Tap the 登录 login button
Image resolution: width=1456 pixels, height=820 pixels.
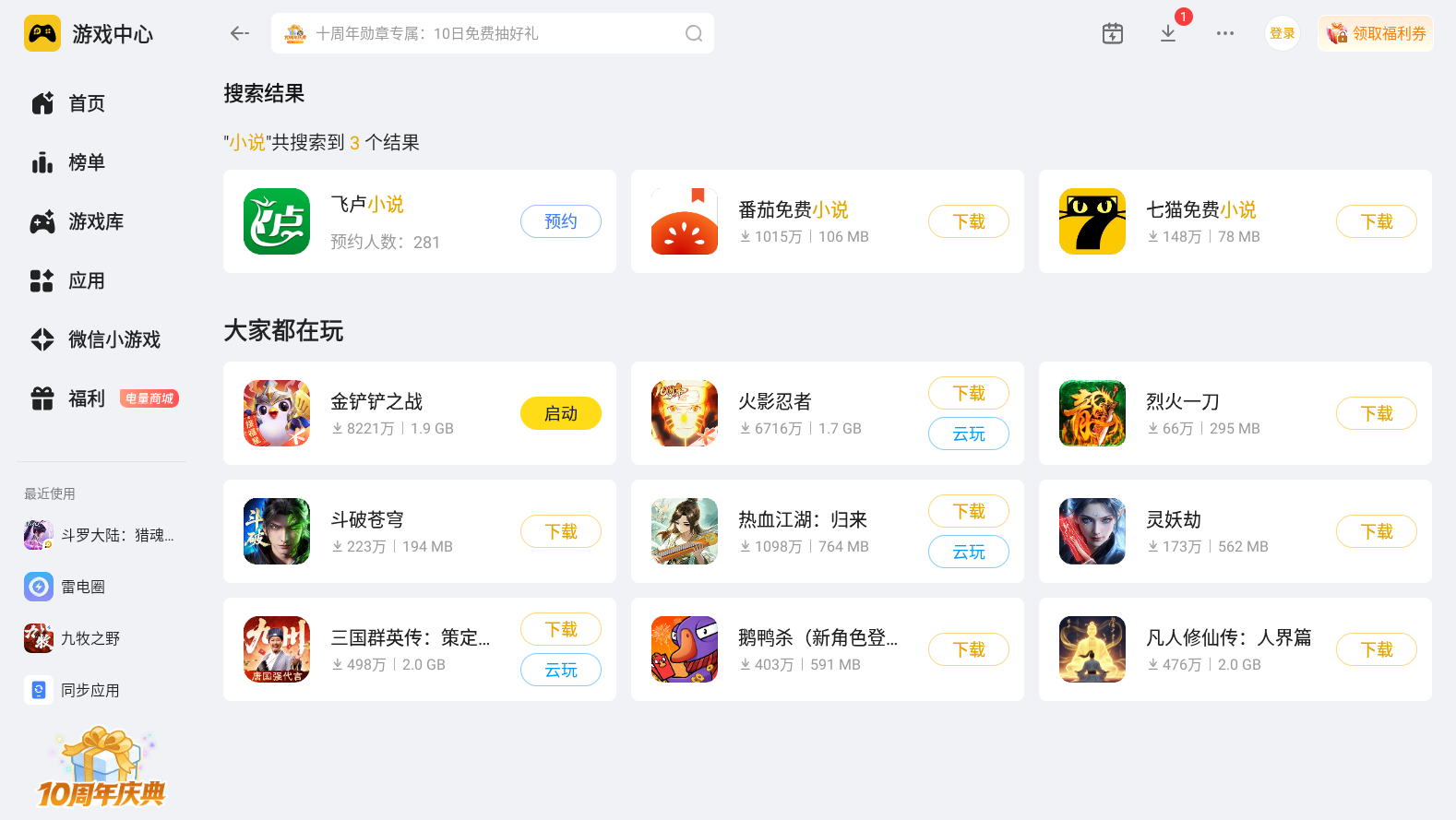(1283, 33)
